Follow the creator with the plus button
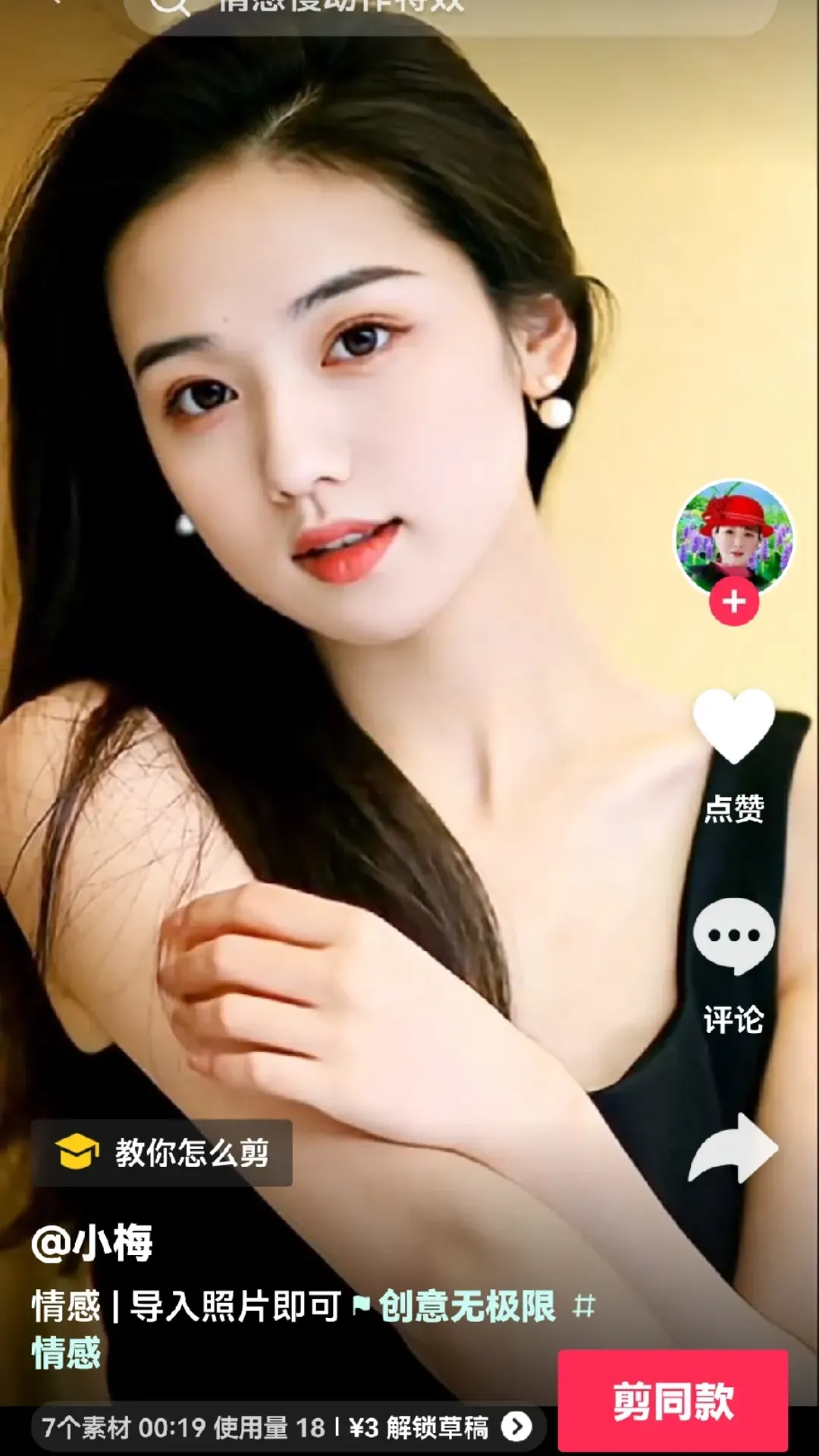Screen dimensions: 819x1456 pyautogui.click(x=733, y=602)
